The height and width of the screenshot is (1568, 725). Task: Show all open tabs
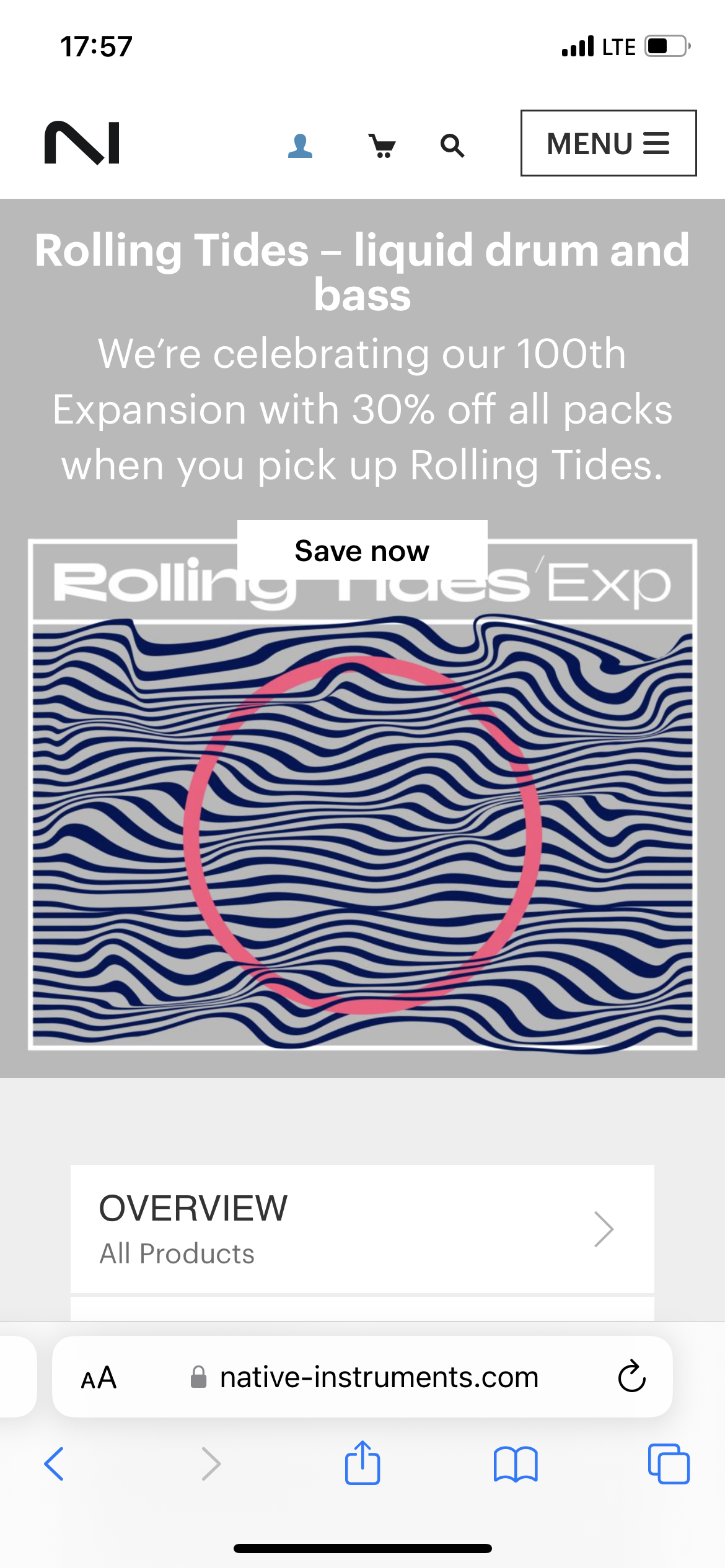[668, 1464]
